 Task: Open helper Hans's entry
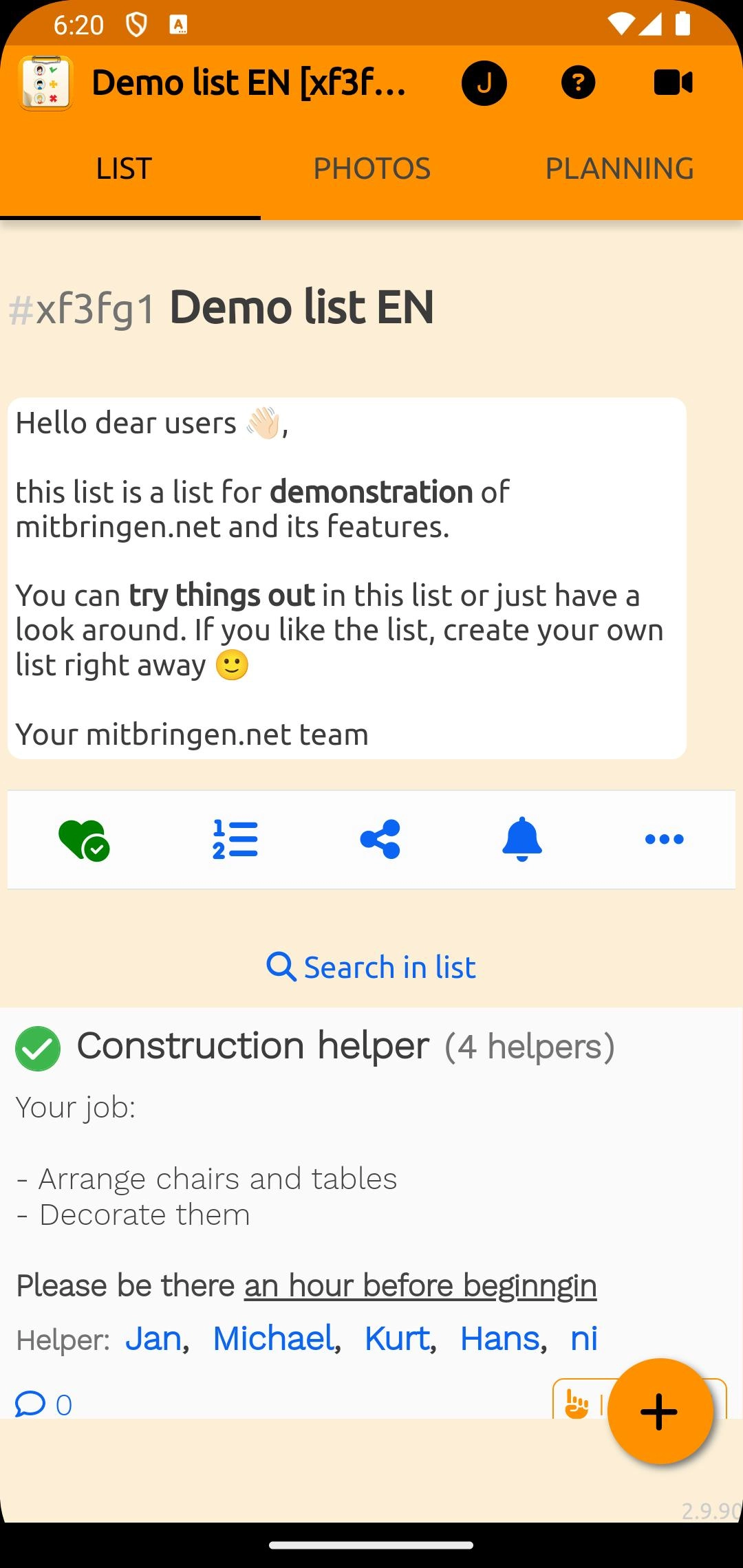click(499, 1338)
